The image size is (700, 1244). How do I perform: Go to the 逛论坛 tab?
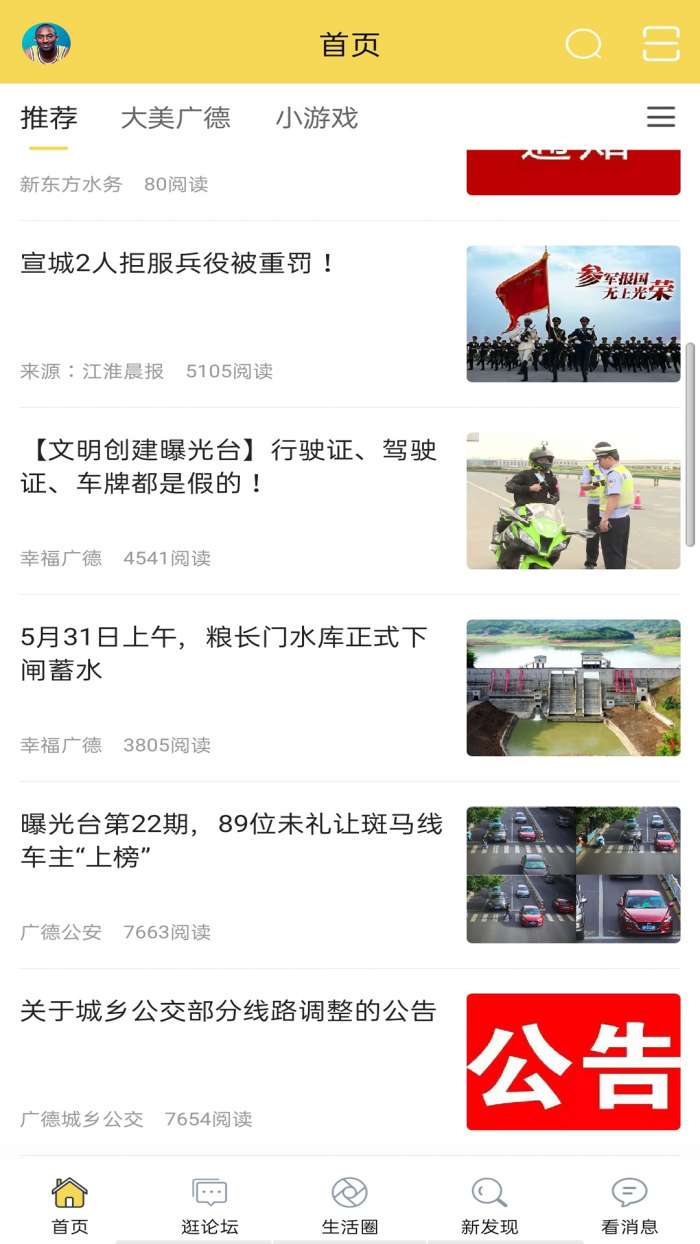click(x=210, y=1205)
